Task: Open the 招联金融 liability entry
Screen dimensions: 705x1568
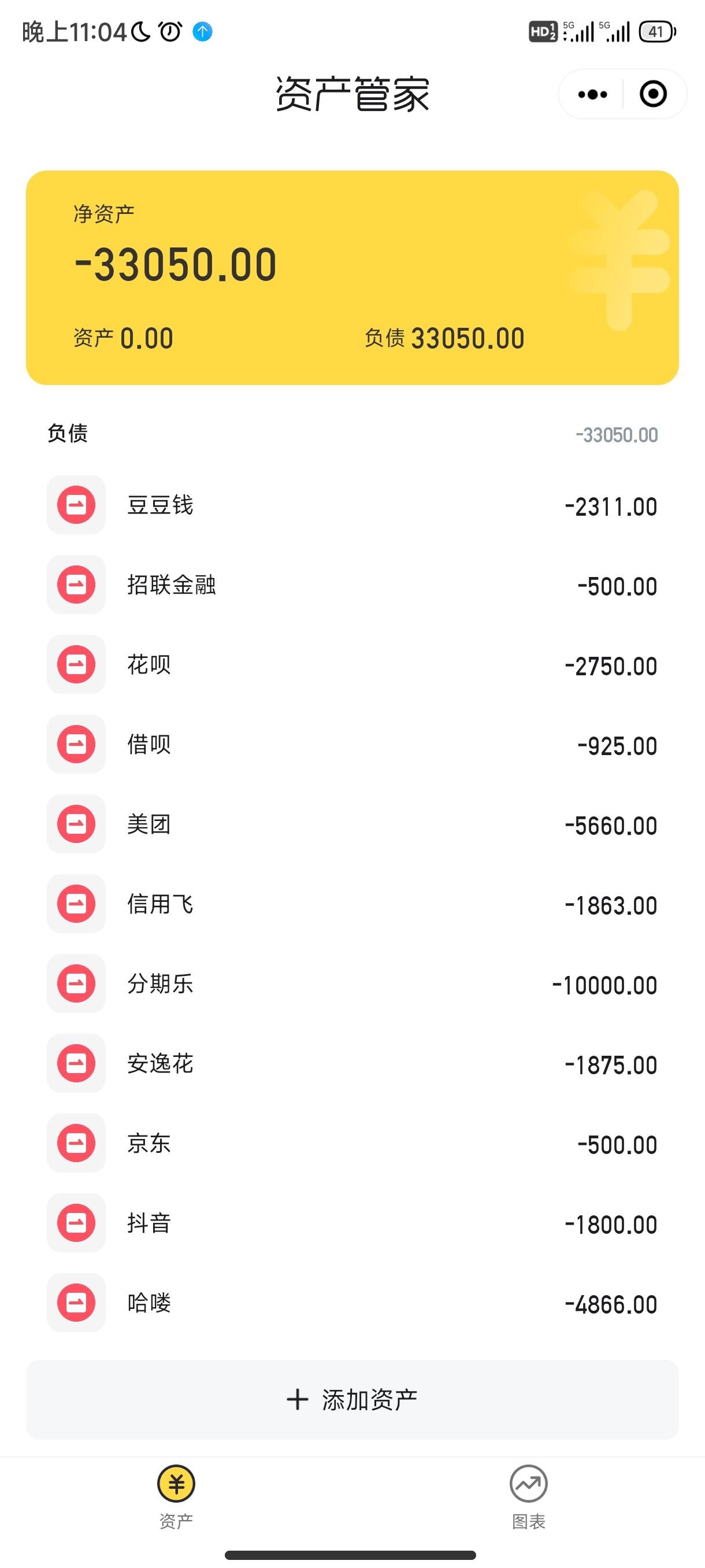Action: click(x=352, y=585)
